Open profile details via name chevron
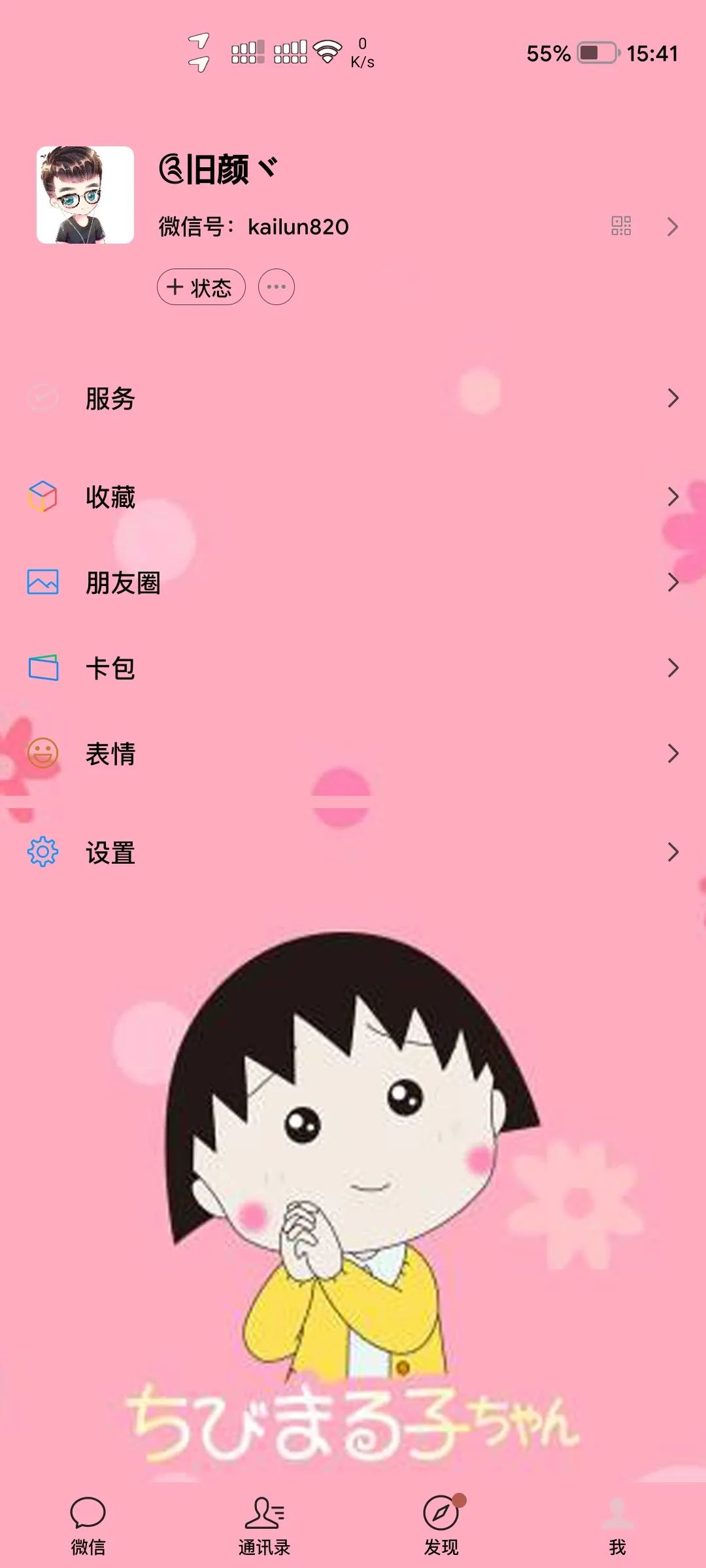The height and width of the screenshot is (1568, 706). pyautogui.click(x=672, y=227)
